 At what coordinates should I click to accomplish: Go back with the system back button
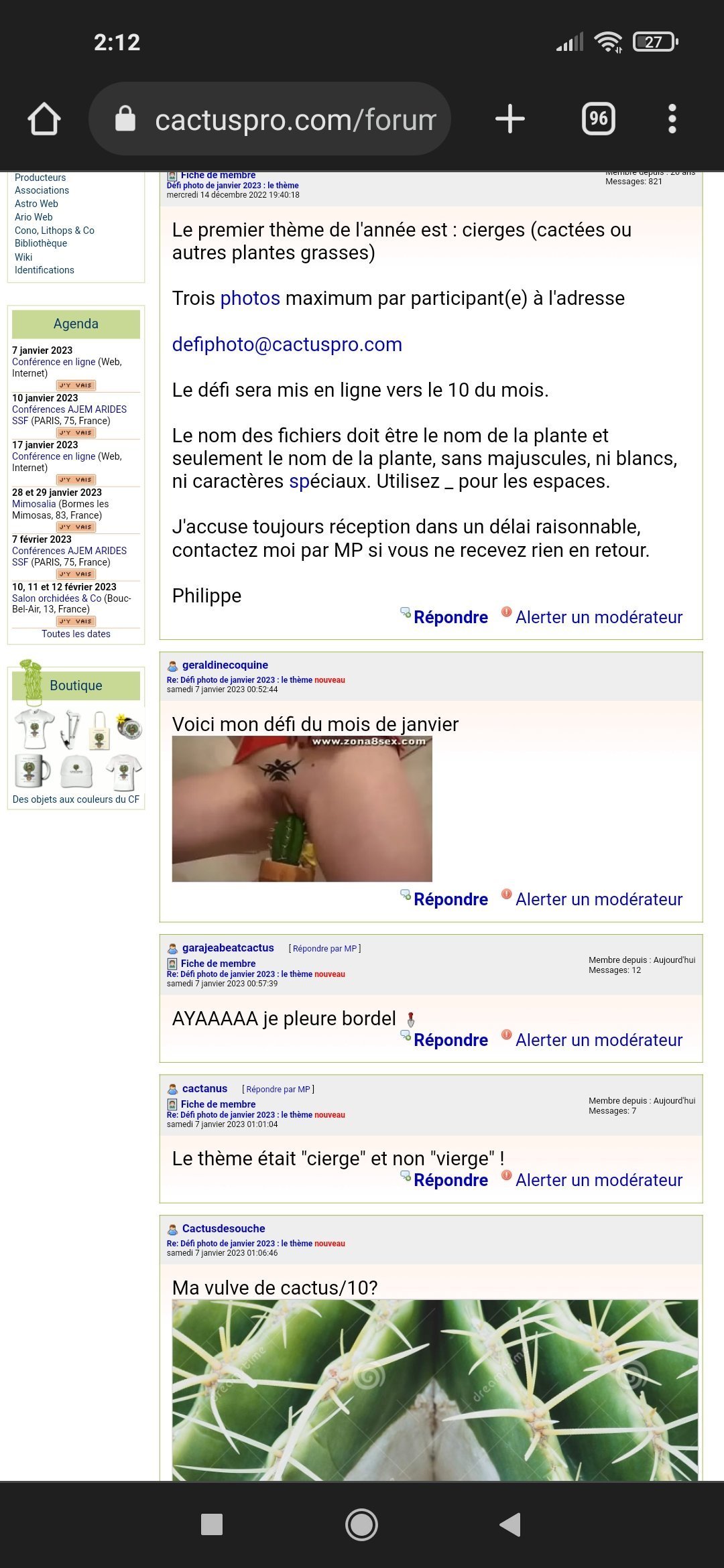(511, 1524)
